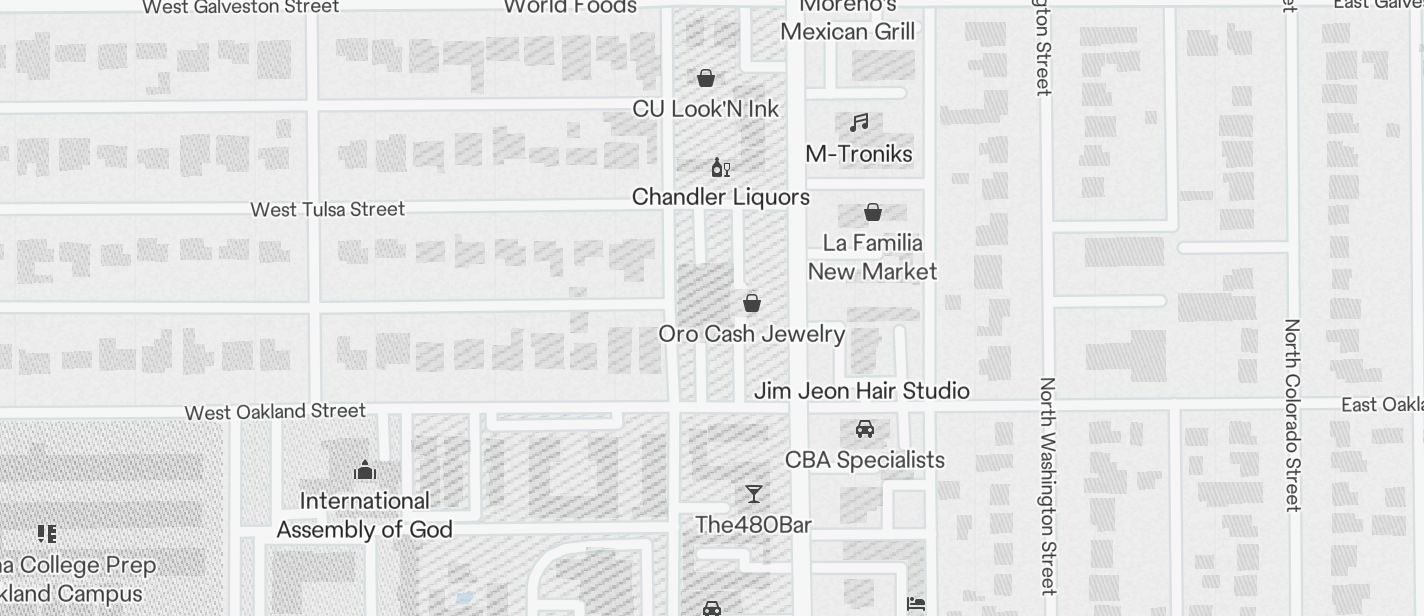Select La Familia New Market marker
The height and width of the screenshot is (616, 1424).
click(x=873, y=212)
